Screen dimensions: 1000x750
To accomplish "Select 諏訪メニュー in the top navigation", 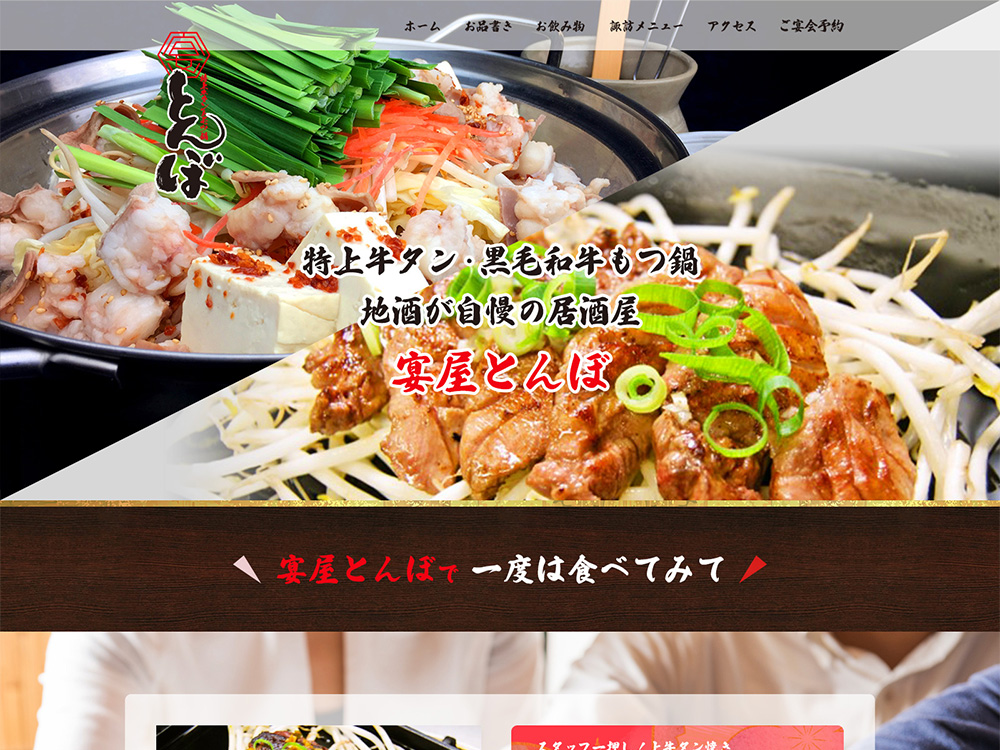I will pyautogui.click(x=646, y=26).
